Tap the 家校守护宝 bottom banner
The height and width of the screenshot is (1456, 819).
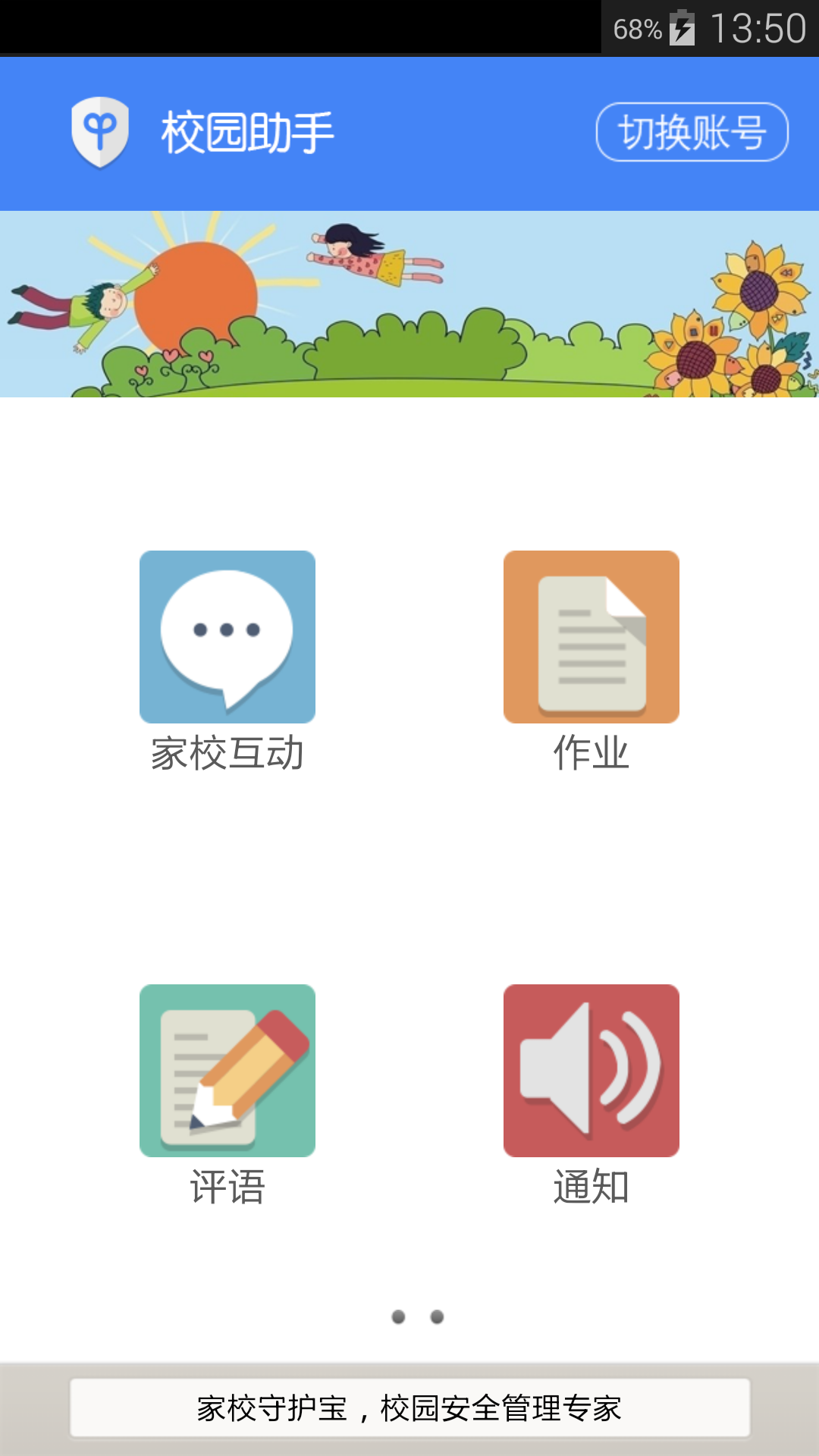[x=409, y=1408]
